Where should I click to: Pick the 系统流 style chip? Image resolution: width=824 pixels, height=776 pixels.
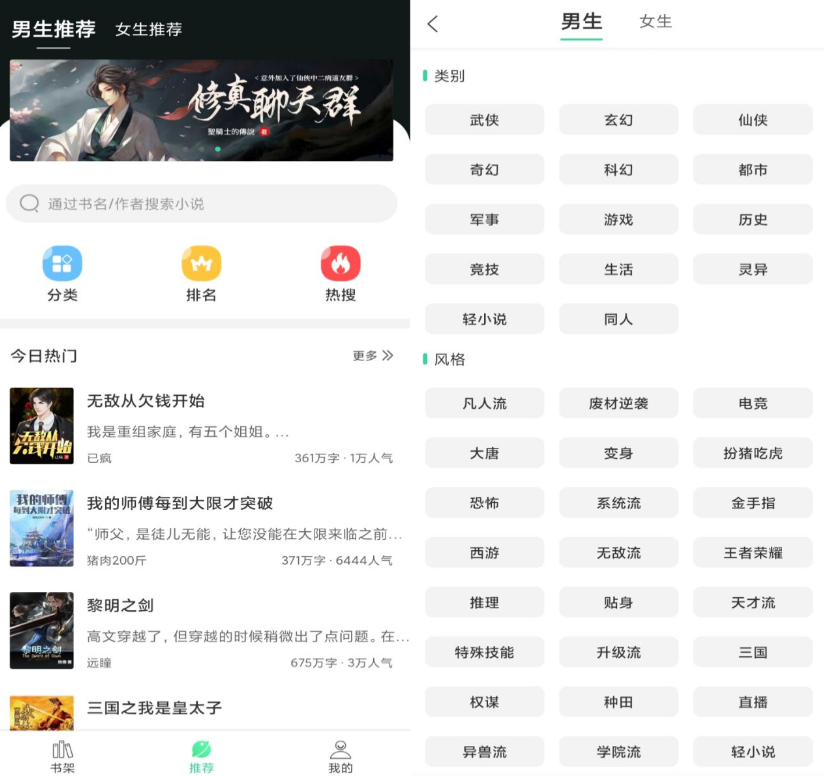tap(618, 503)
